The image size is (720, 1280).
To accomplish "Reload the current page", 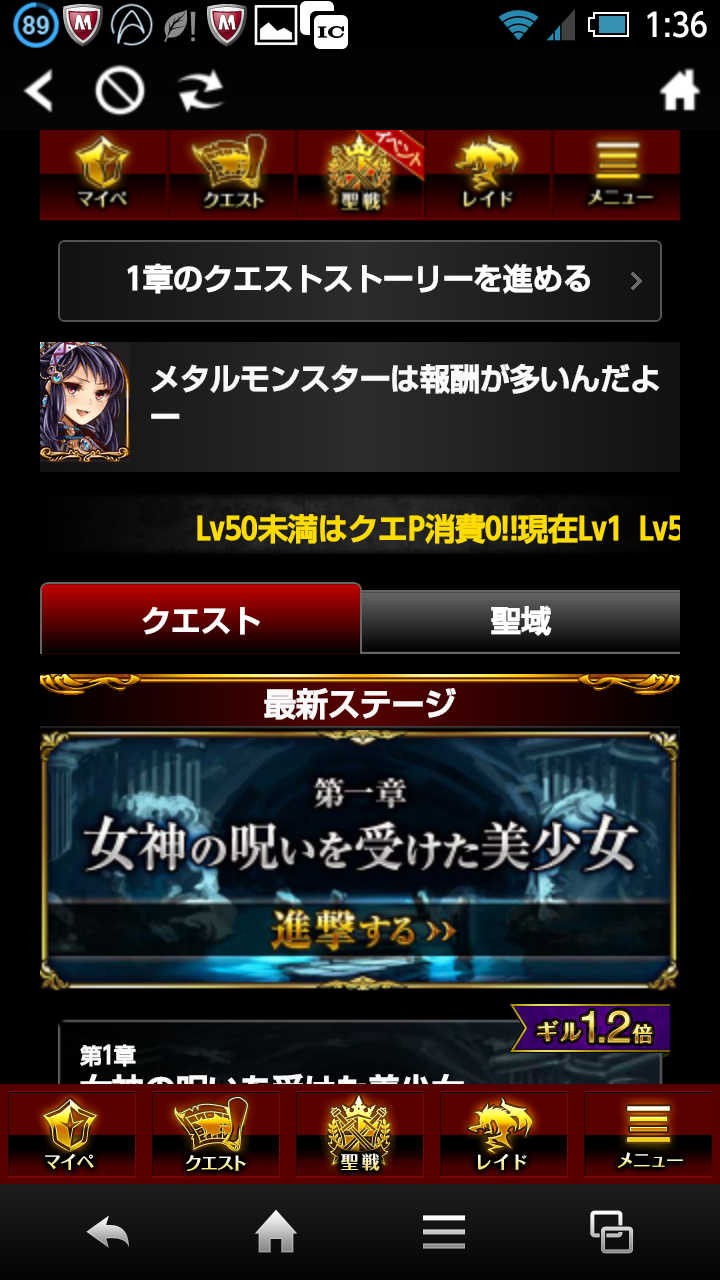I will tap(200, 92).
